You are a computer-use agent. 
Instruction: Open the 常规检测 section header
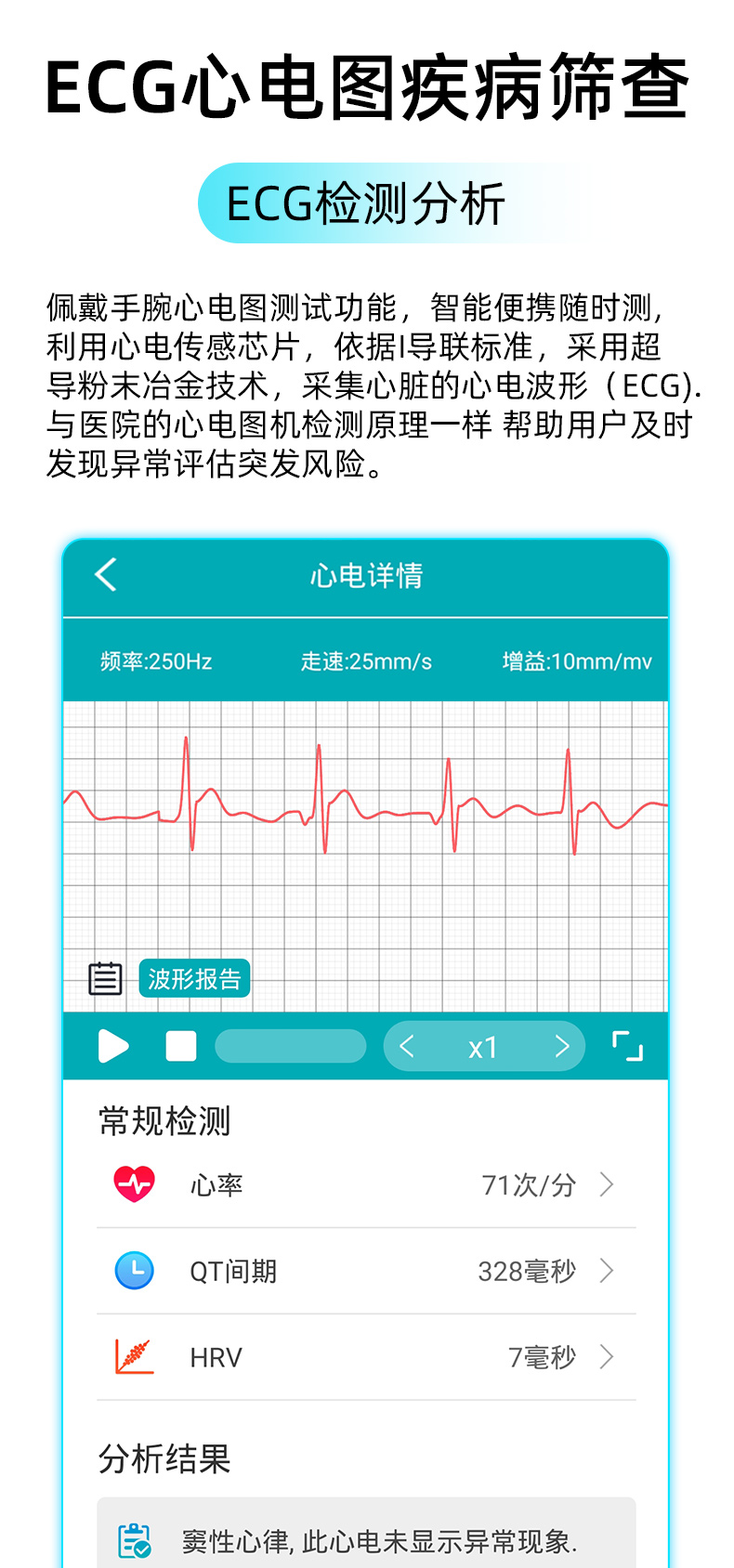tap(164, 1119)
